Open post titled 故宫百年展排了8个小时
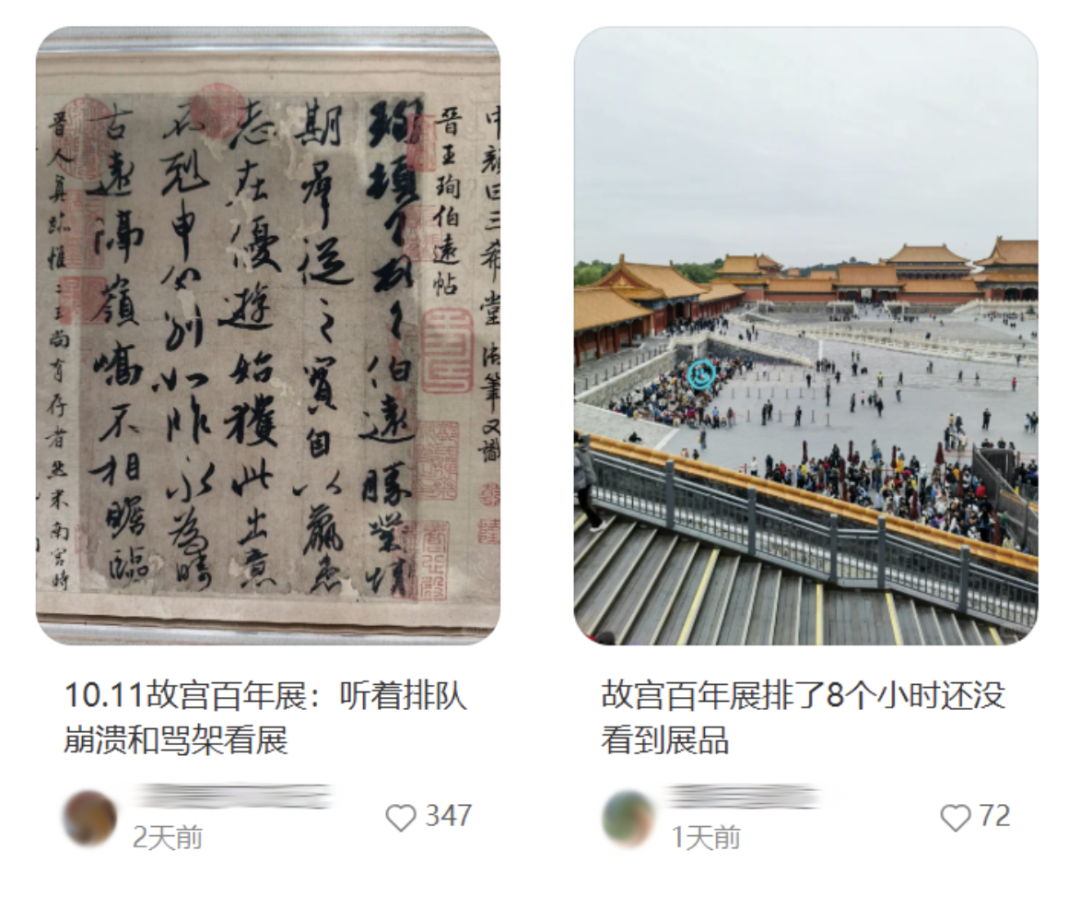1080x898 pixels. [802, 717]
